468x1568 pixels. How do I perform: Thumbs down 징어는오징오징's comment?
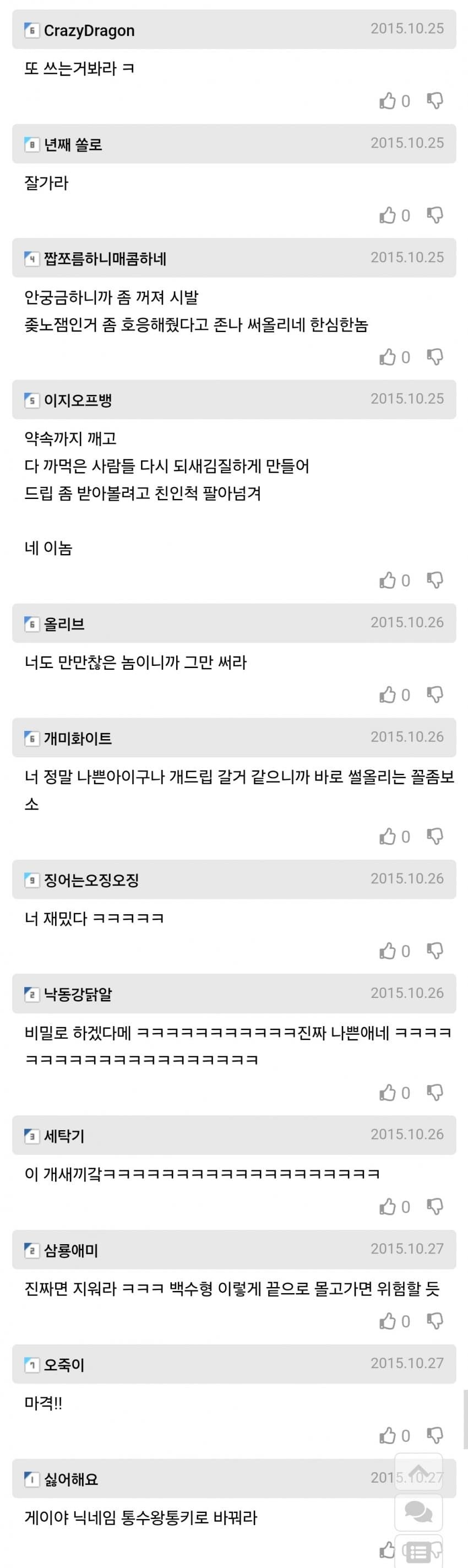click(x=434, y=951)
